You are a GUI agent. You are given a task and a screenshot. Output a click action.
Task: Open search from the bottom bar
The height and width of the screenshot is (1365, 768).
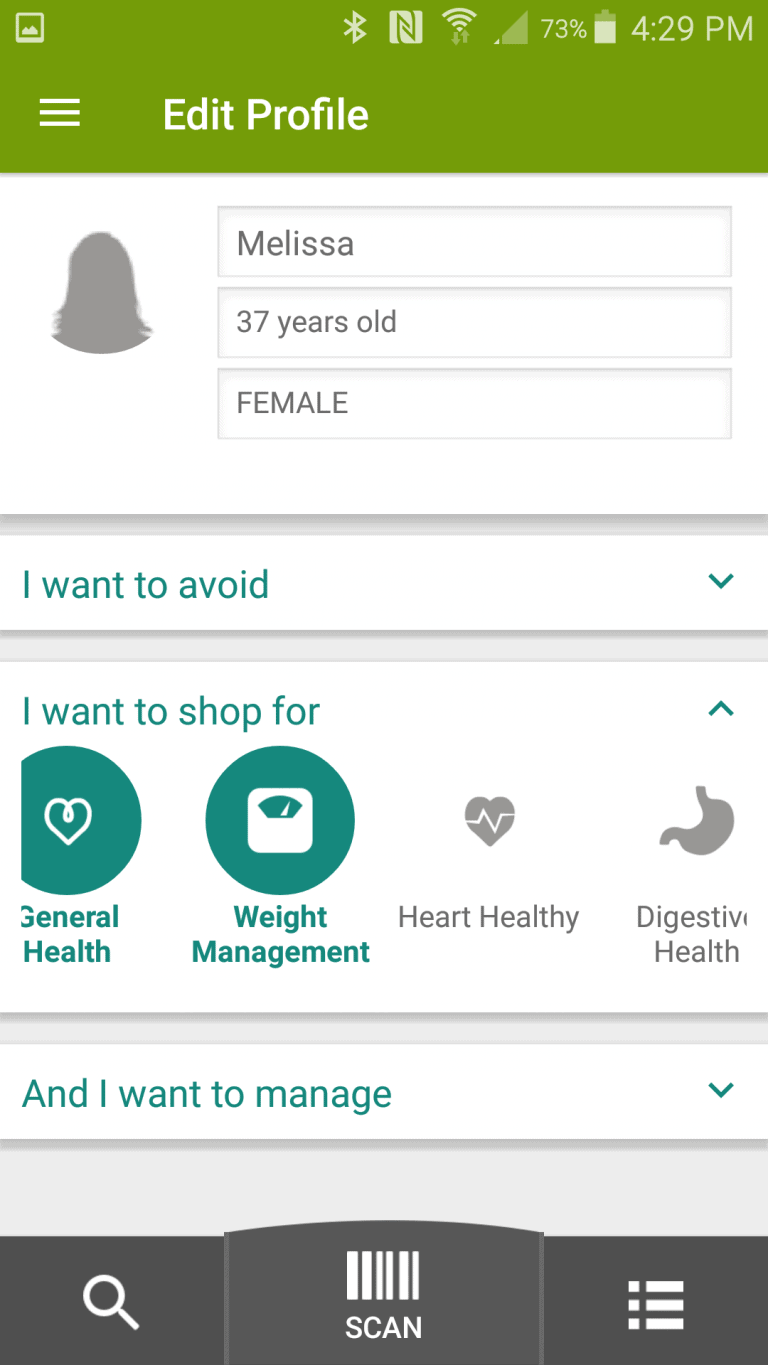point(111,1302)
